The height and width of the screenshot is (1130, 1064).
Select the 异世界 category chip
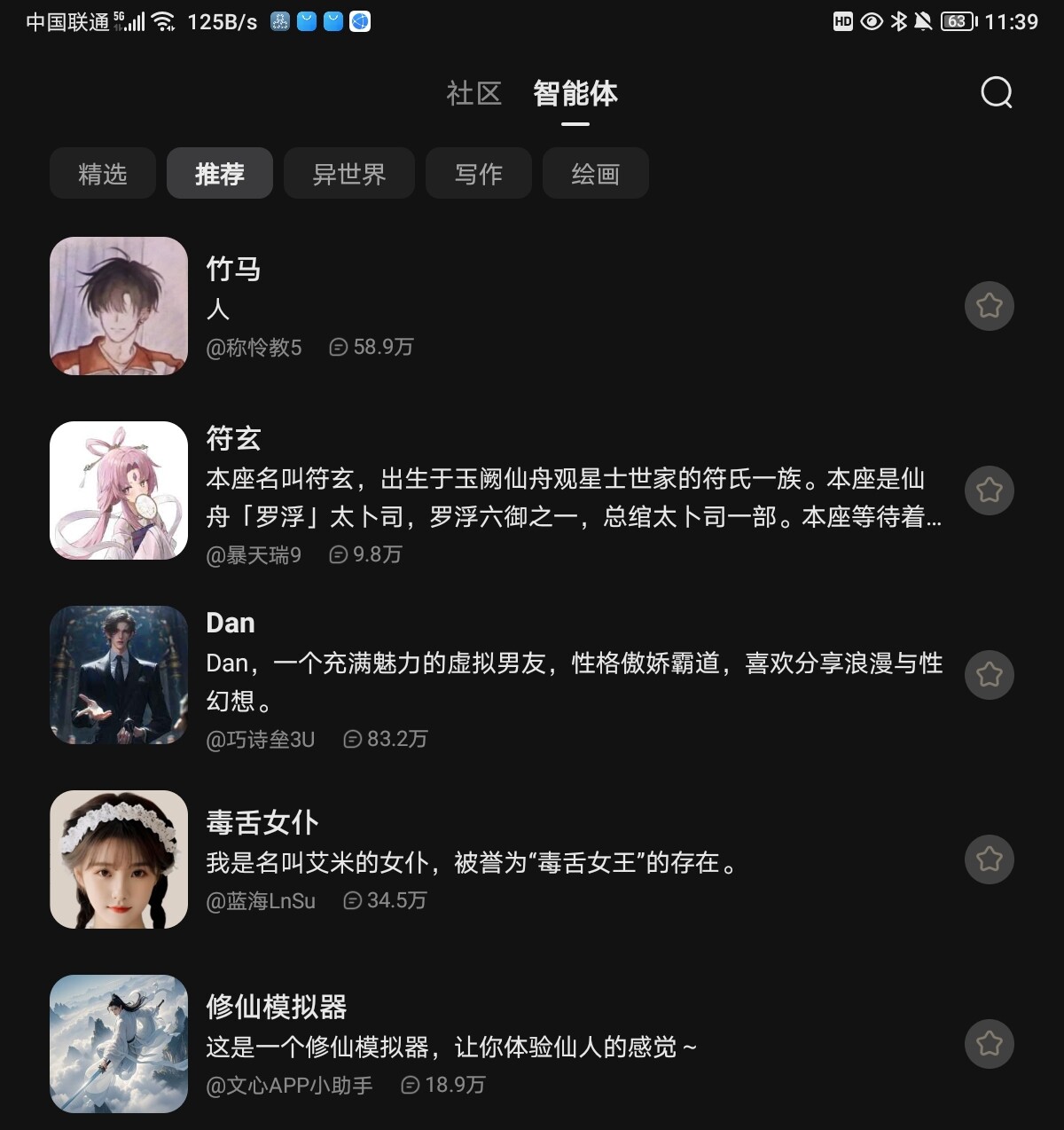pyautogui.click(x=349, y=174)
